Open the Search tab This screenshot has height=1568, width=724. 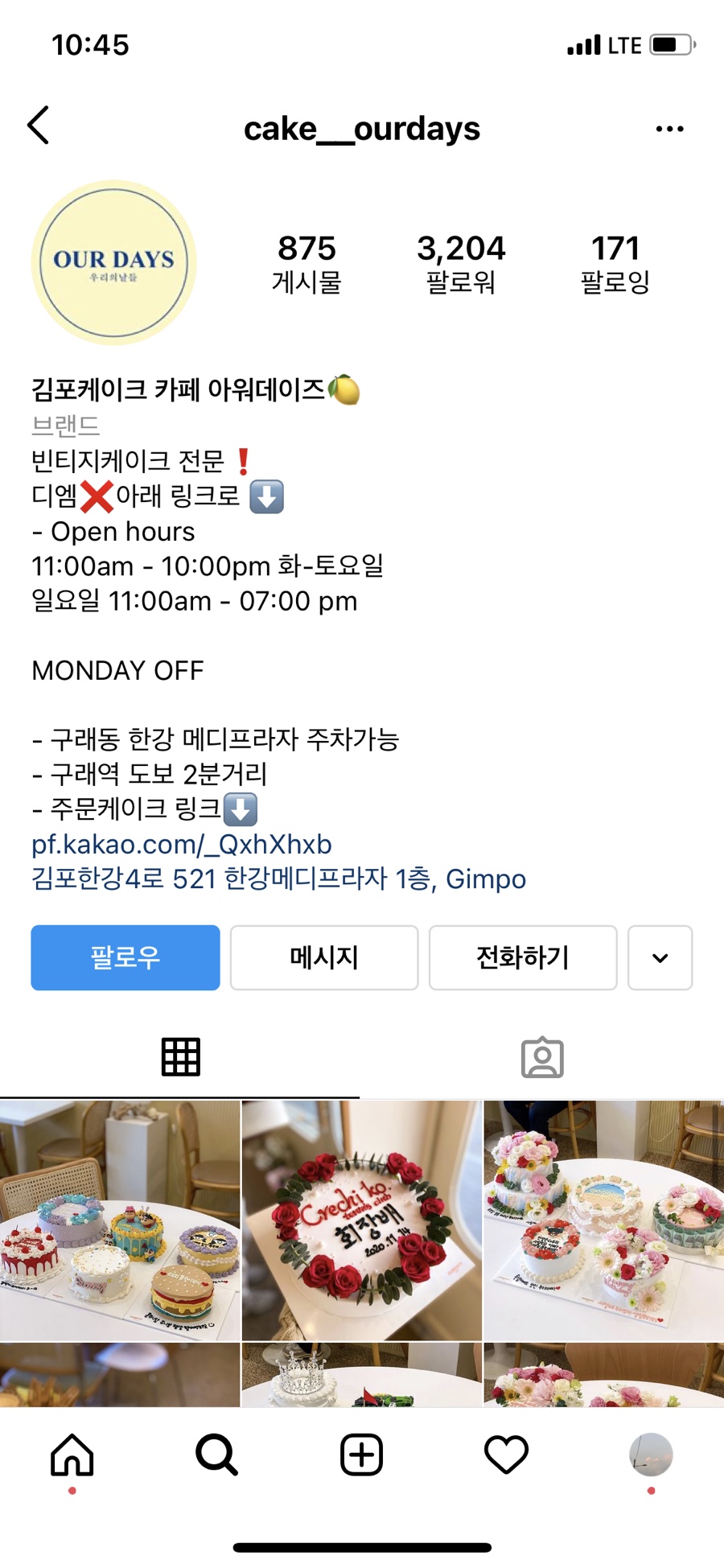coord(216,1455)
